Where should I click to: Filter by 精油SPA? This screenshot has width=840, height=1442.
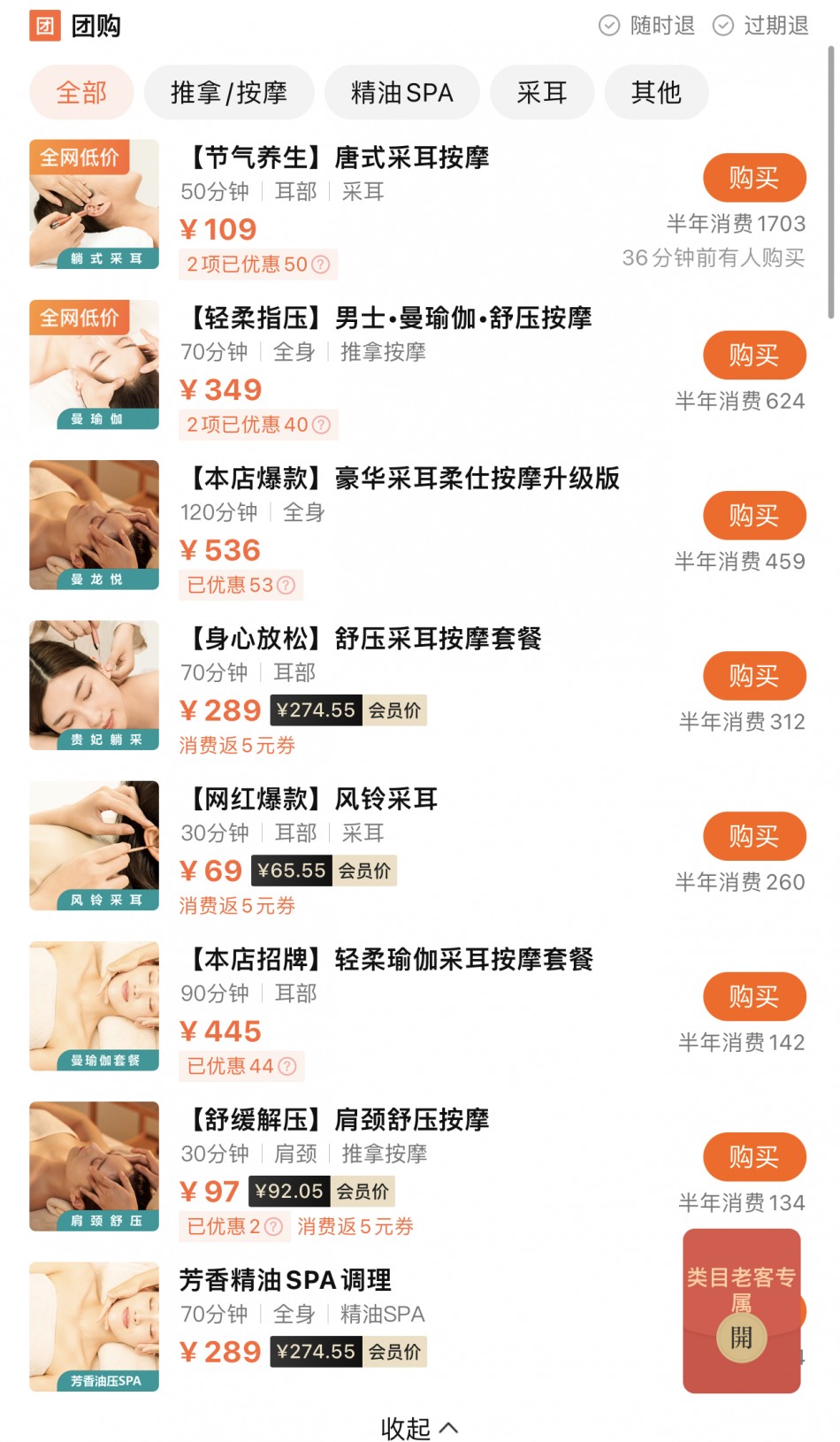[401, 92]
